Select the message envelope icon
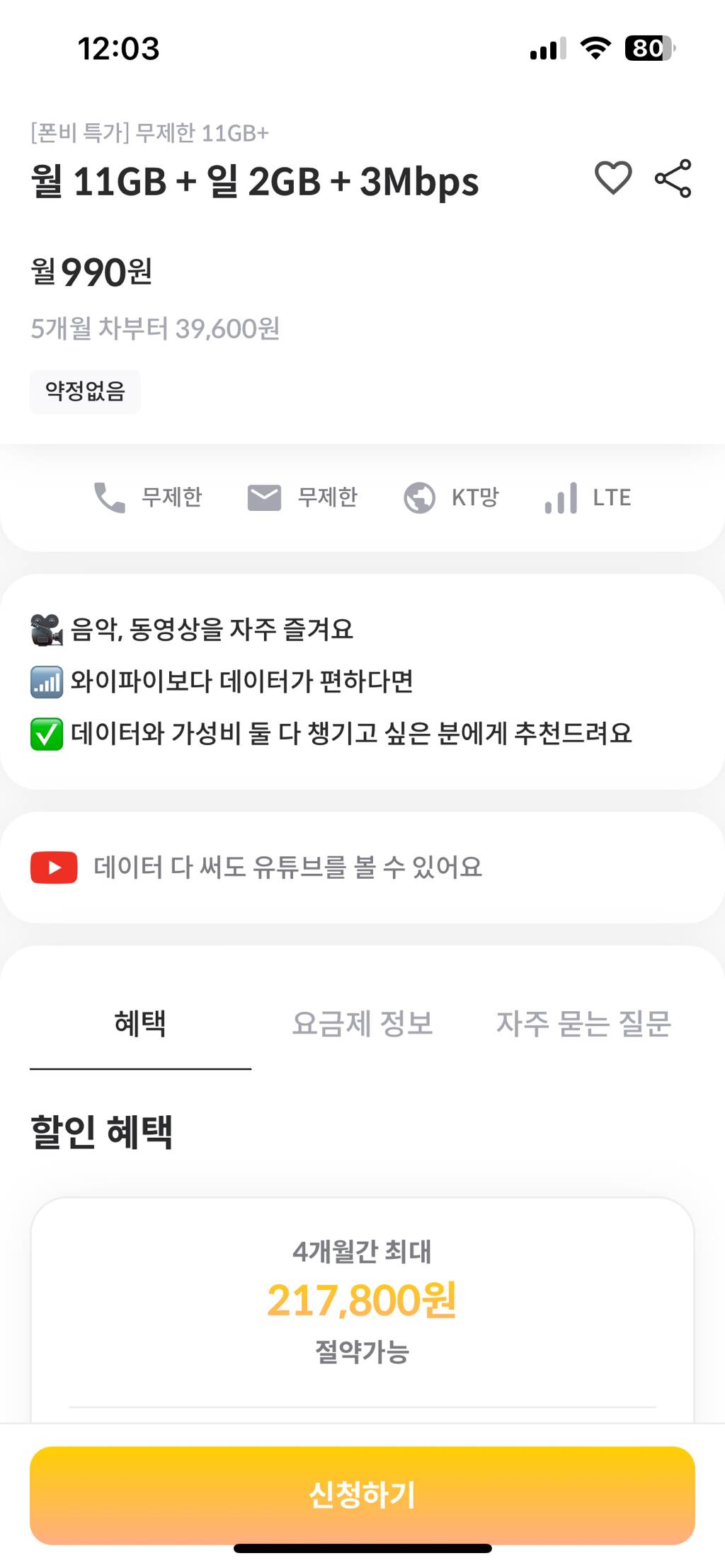Viewport: 725px width, 1568px height. point(263,497)
